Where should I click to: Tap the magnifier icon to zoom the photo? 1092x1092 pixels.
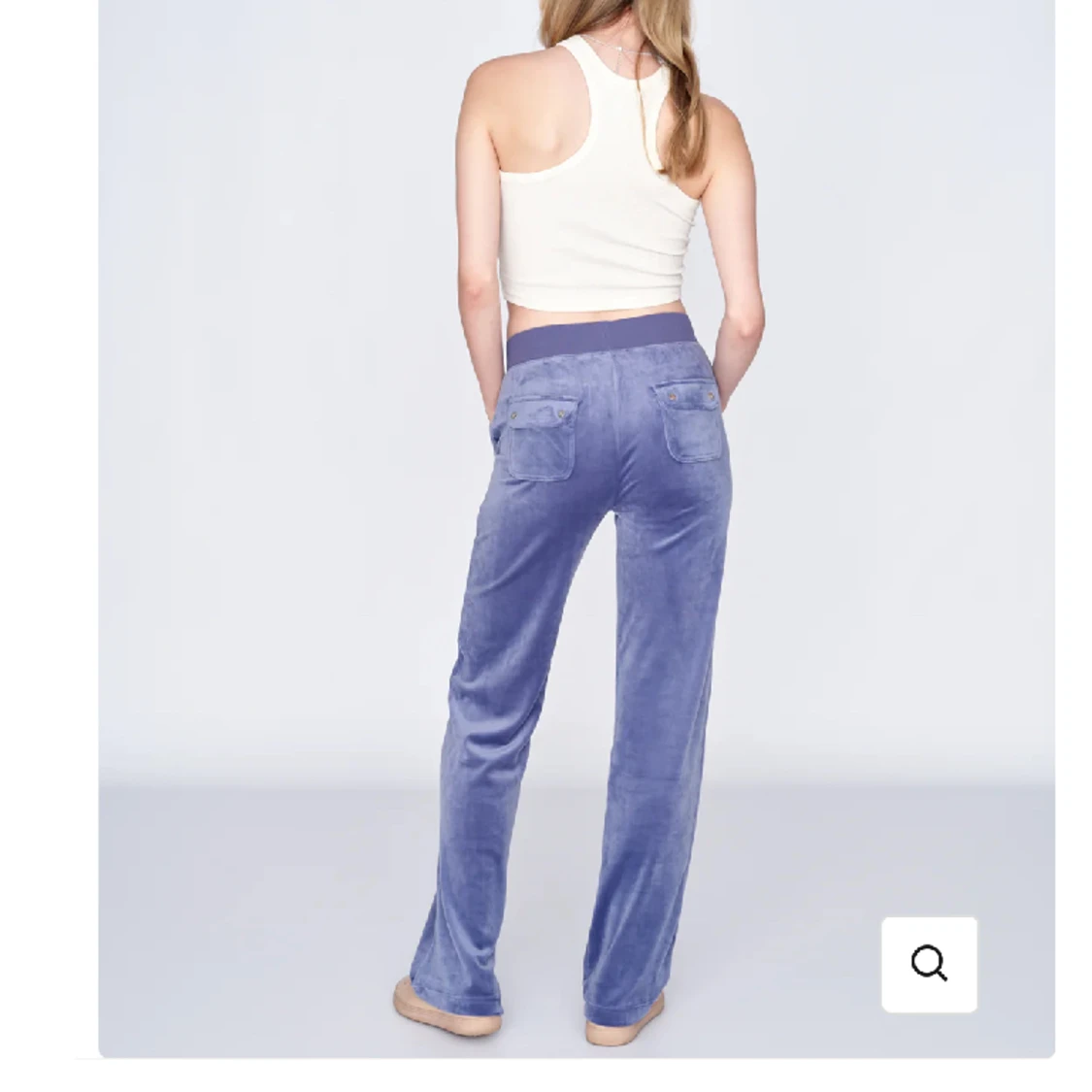coord(928,964)
